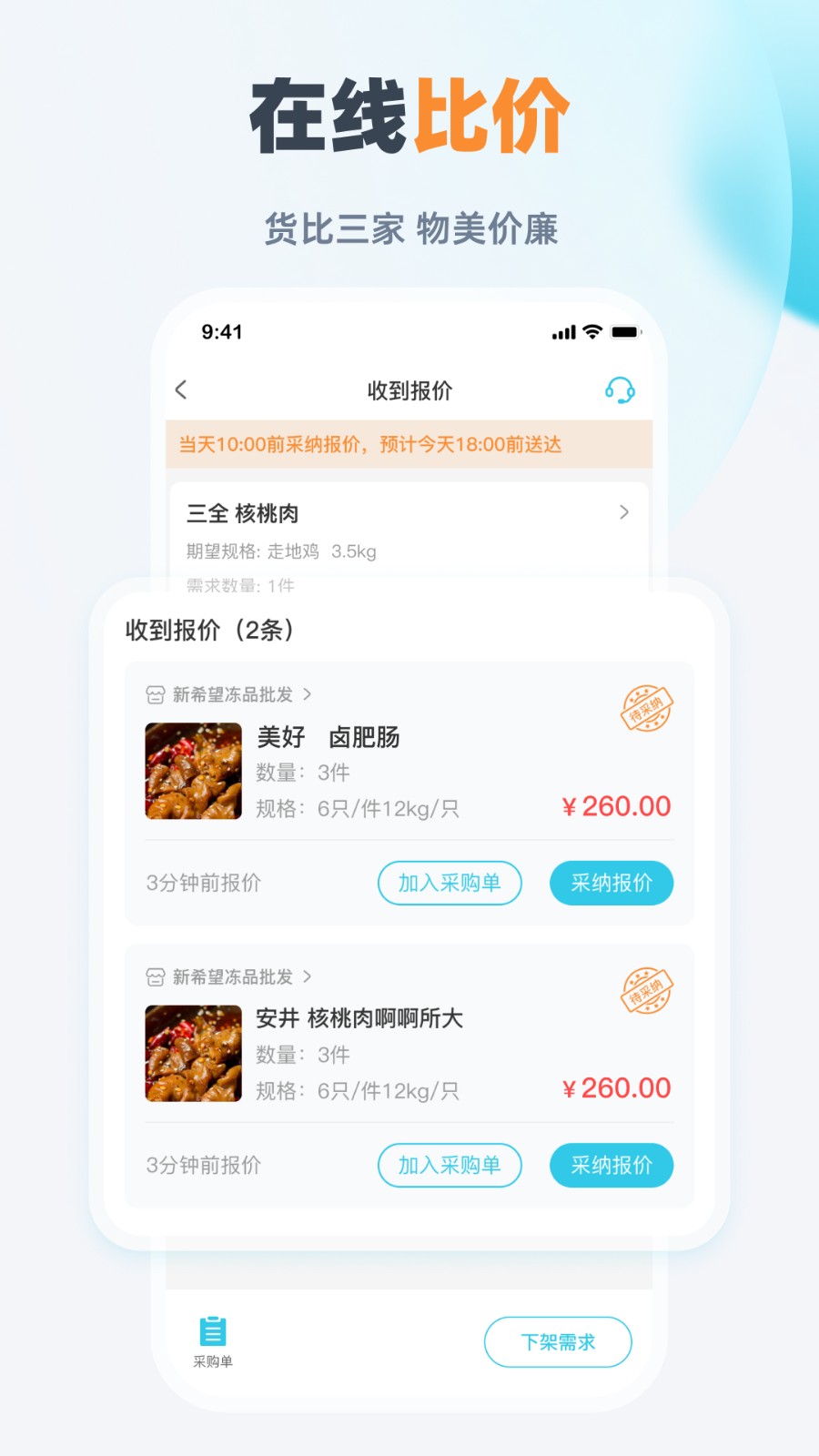Image resolution: width=819 pixels, height=1456 pixels.
Task: Click the 美好 卤肥肠 product thumbnail
Action: pos(192,770)
